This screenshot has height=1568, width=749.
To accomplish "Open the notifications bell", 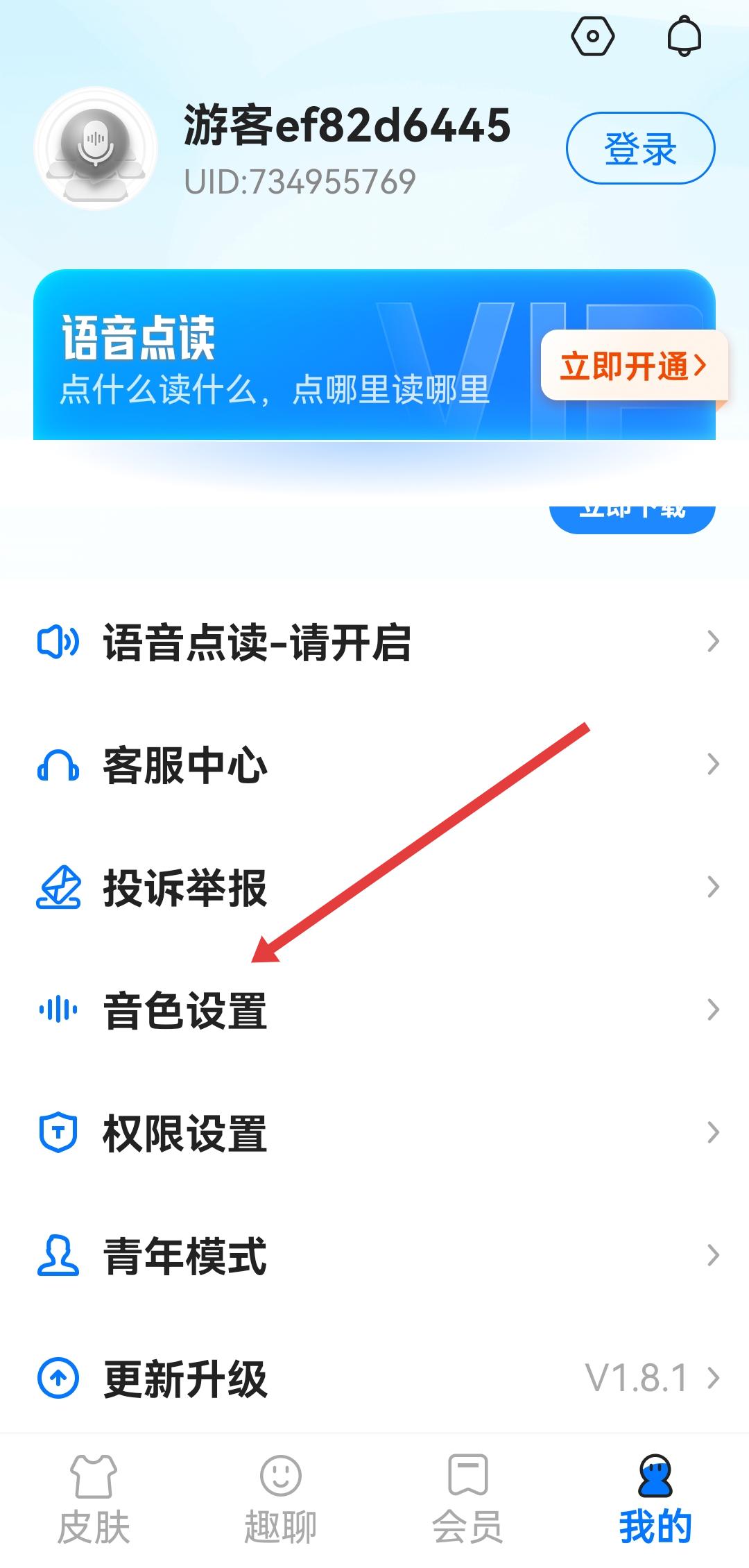I will 684,36.
